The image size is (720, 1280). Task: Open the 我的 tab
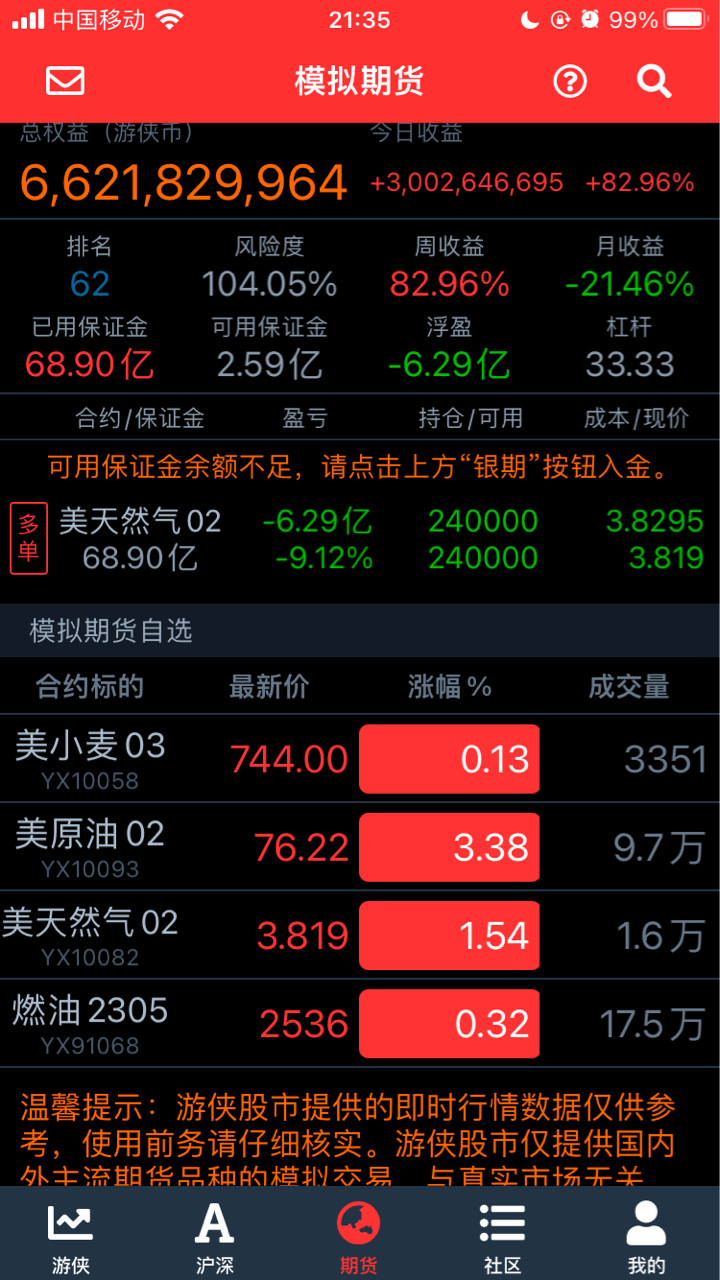click(647, 1237)
